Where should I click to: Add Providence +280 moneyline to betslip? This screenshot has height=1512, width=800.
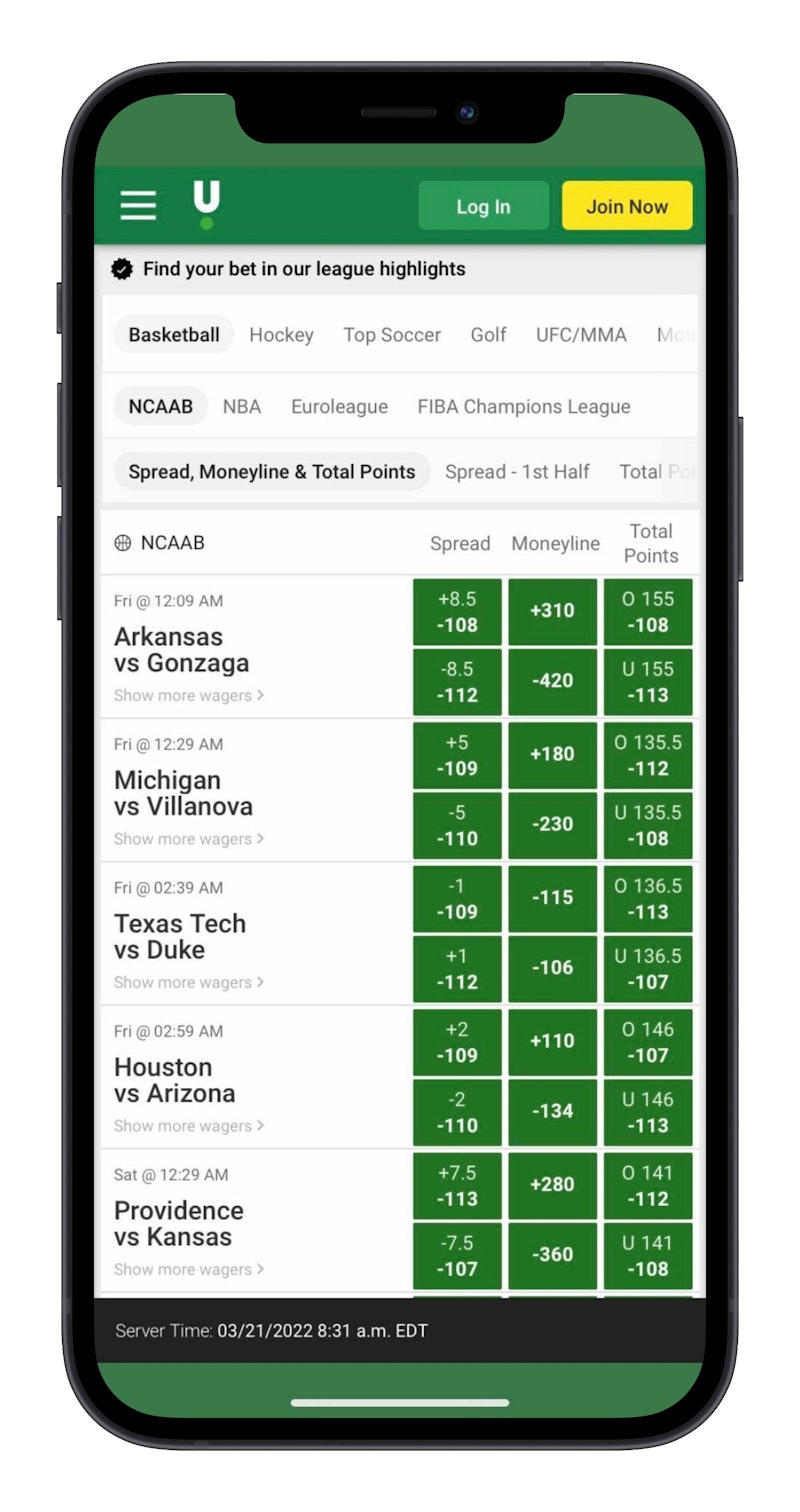pyautogui.click(x=552, y=1185)
